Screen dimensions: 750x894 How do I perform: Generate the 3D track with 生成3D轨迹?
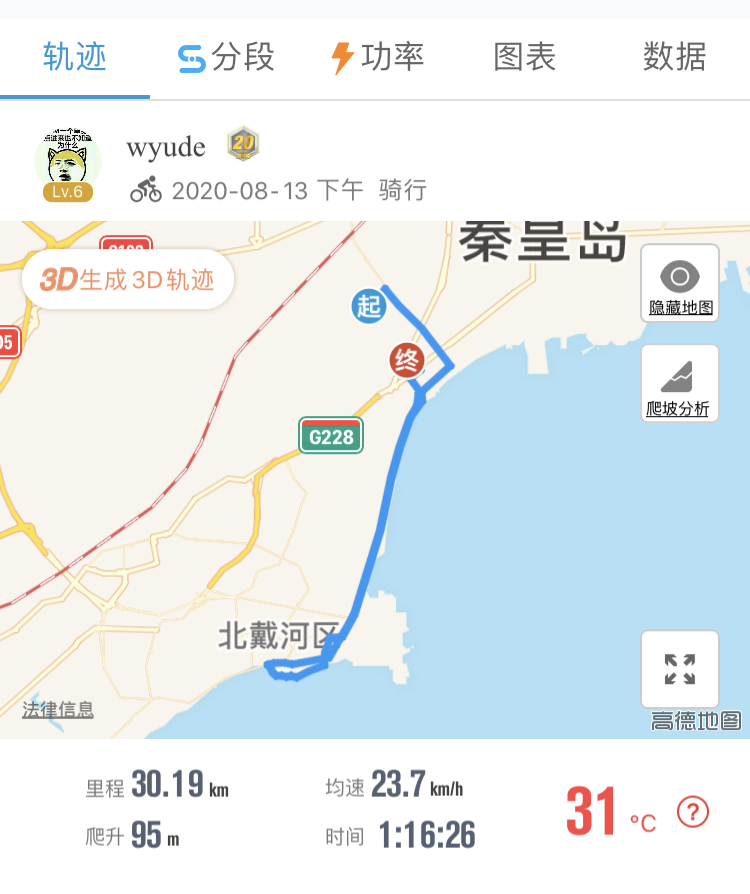tap(128, 280)
